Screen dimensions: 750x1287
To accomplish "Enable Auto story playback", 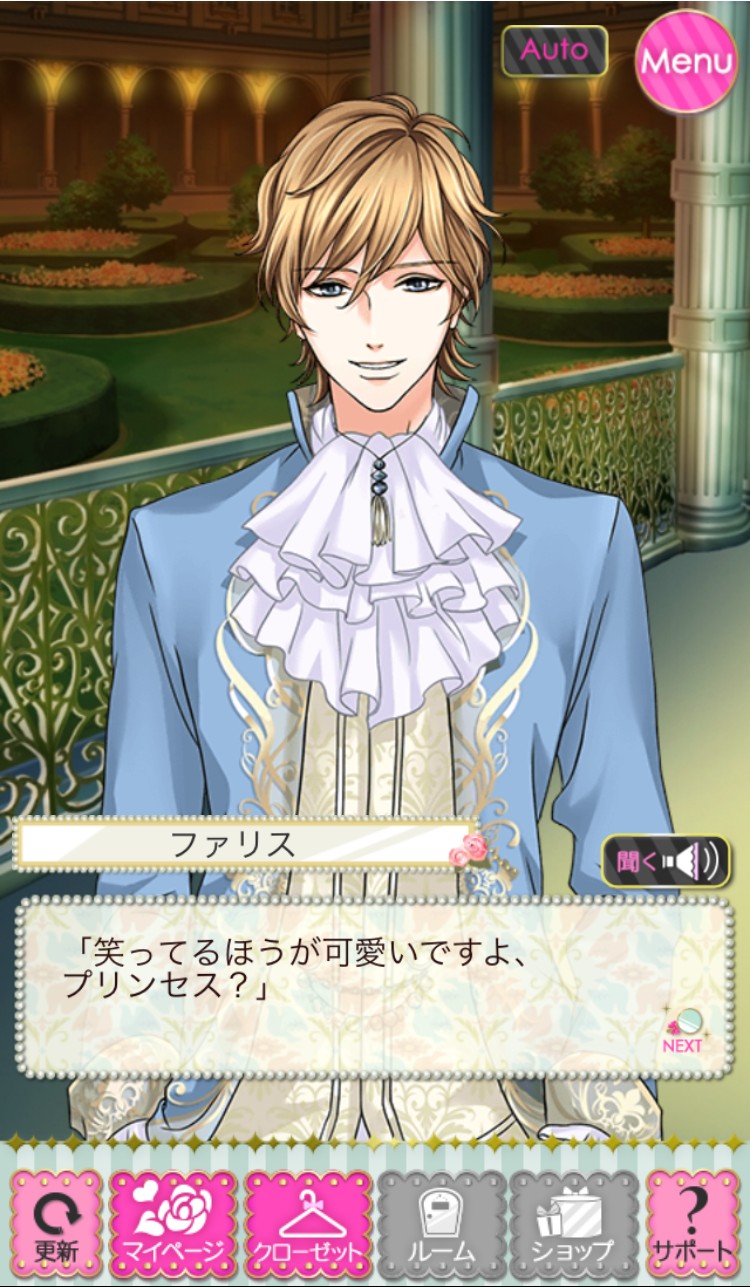I will pyautogui.click(x=554, y=51).
